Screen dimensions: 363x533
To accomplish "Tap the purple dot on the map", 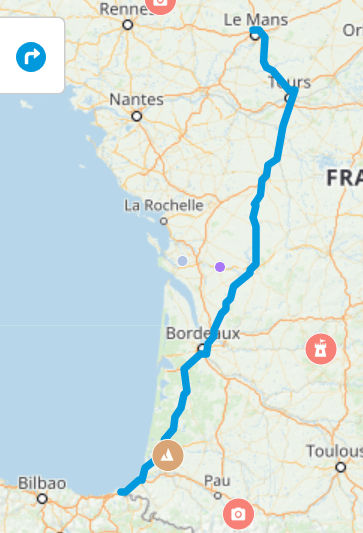I will point(220,267).
